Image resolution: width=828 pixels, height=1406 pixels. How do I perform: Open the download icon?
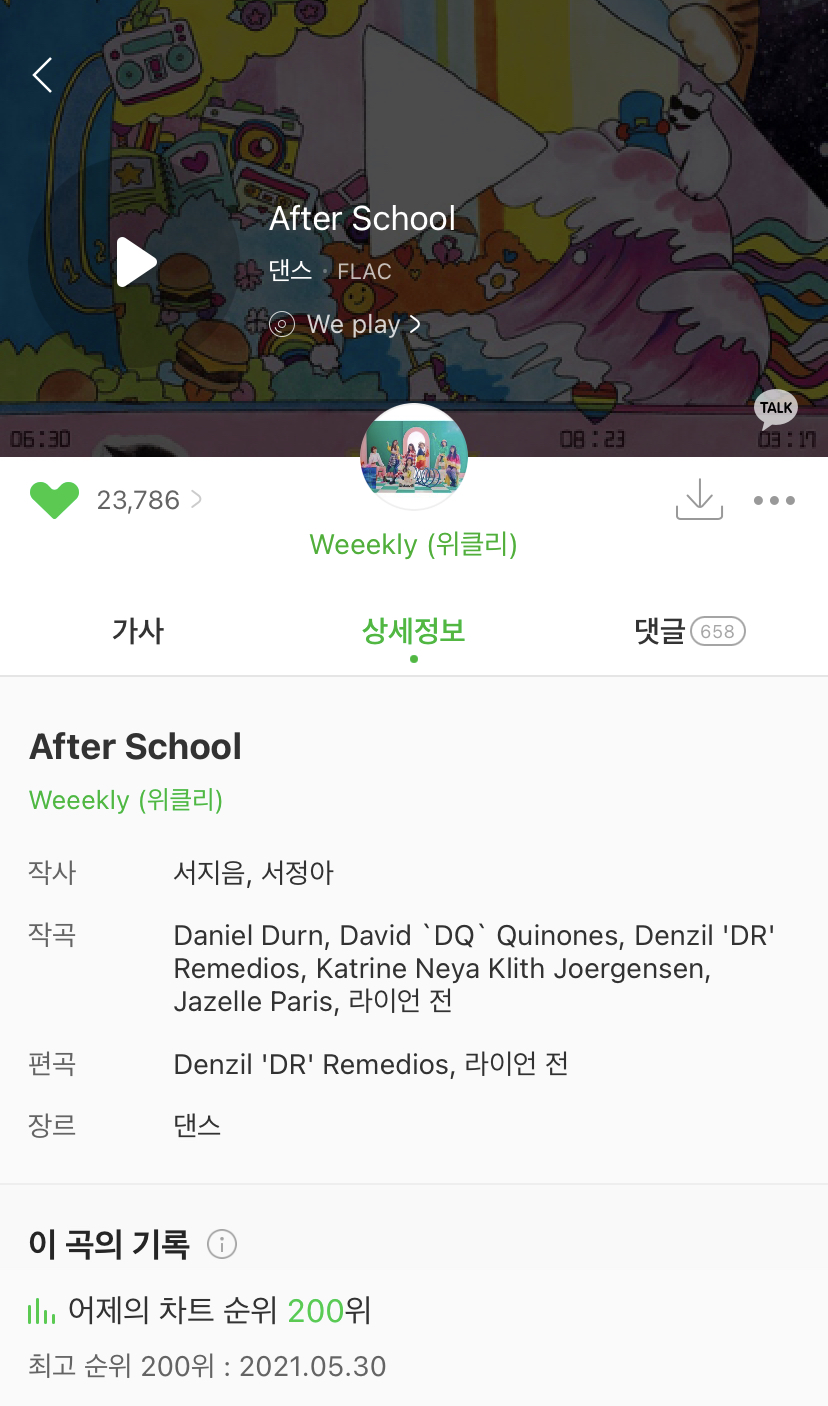(699, 499)
